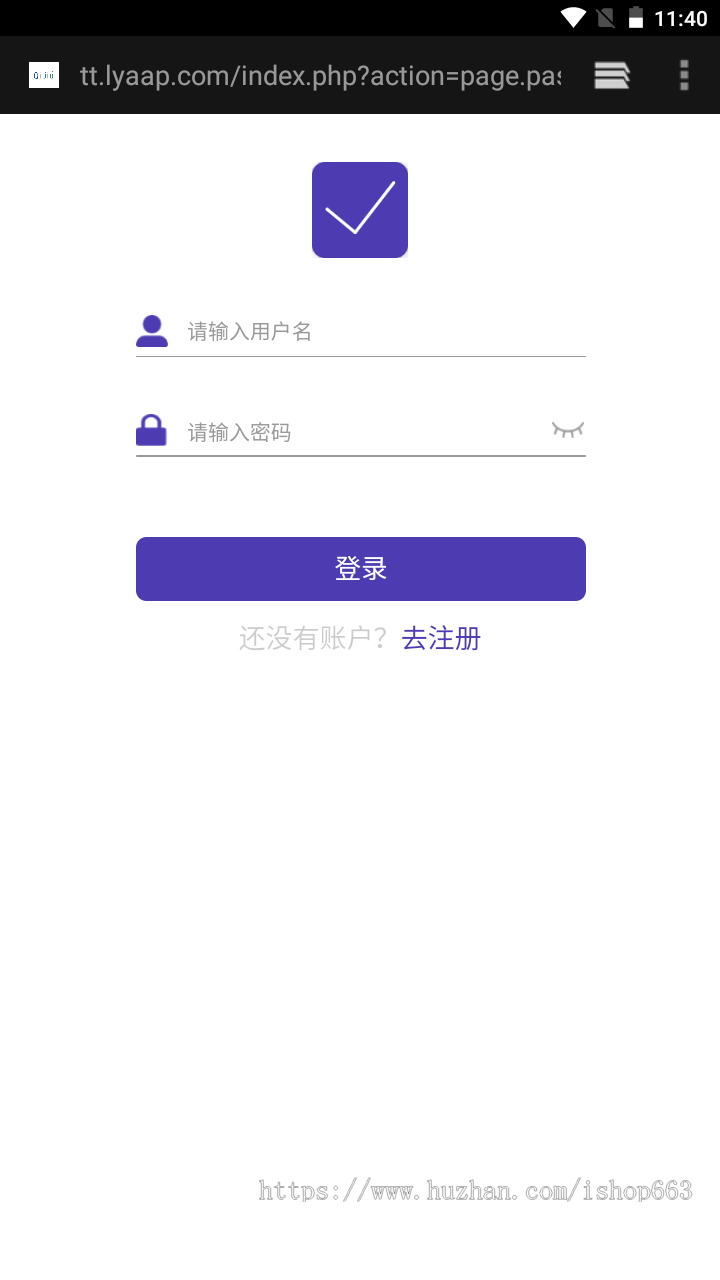Toggle password visibility eye icon
Screen dimensions: 720x1280
[567, 430]
